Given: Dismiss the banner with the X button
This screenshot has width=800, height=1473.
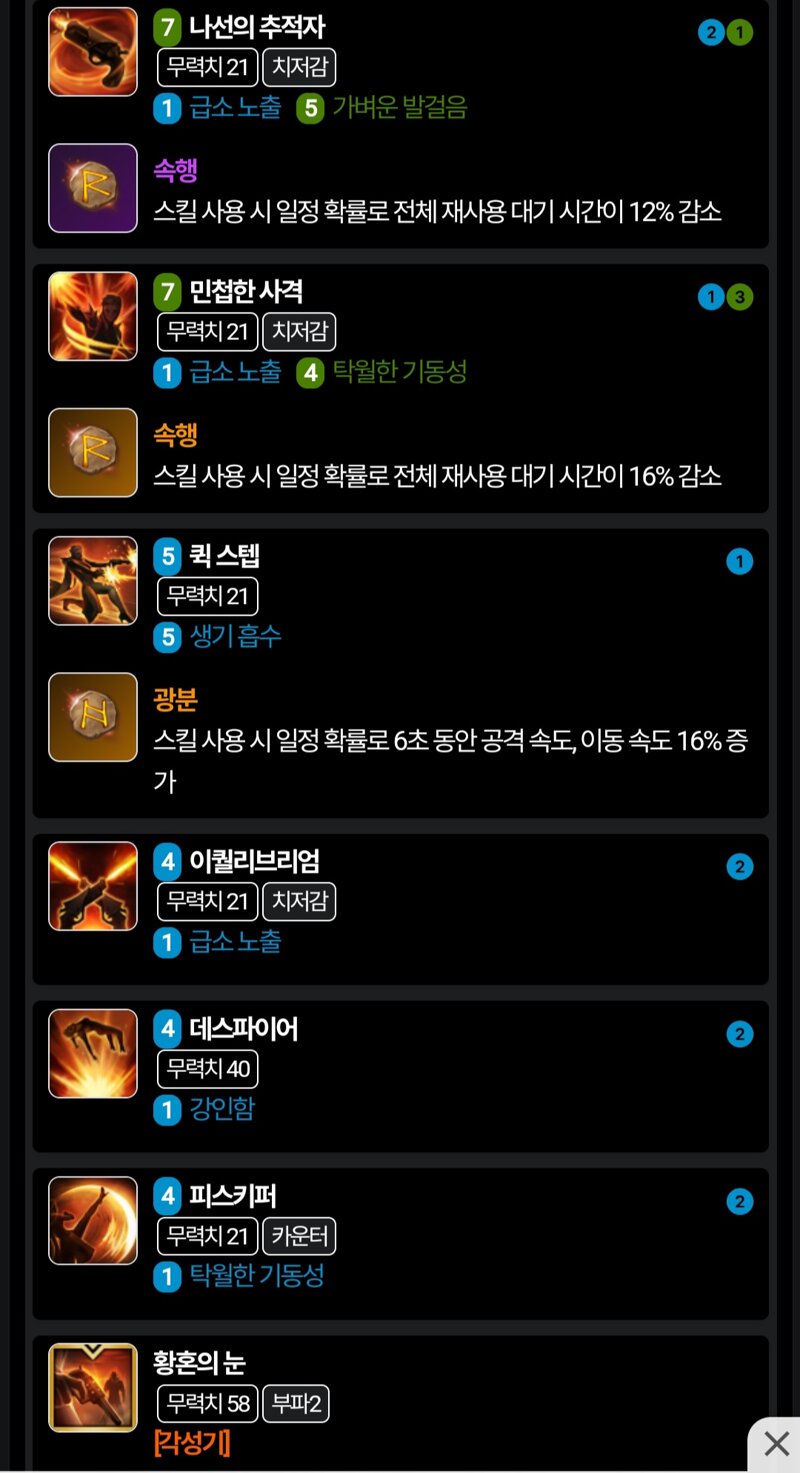Looking at the screenshot, I should coord(776,1444).
